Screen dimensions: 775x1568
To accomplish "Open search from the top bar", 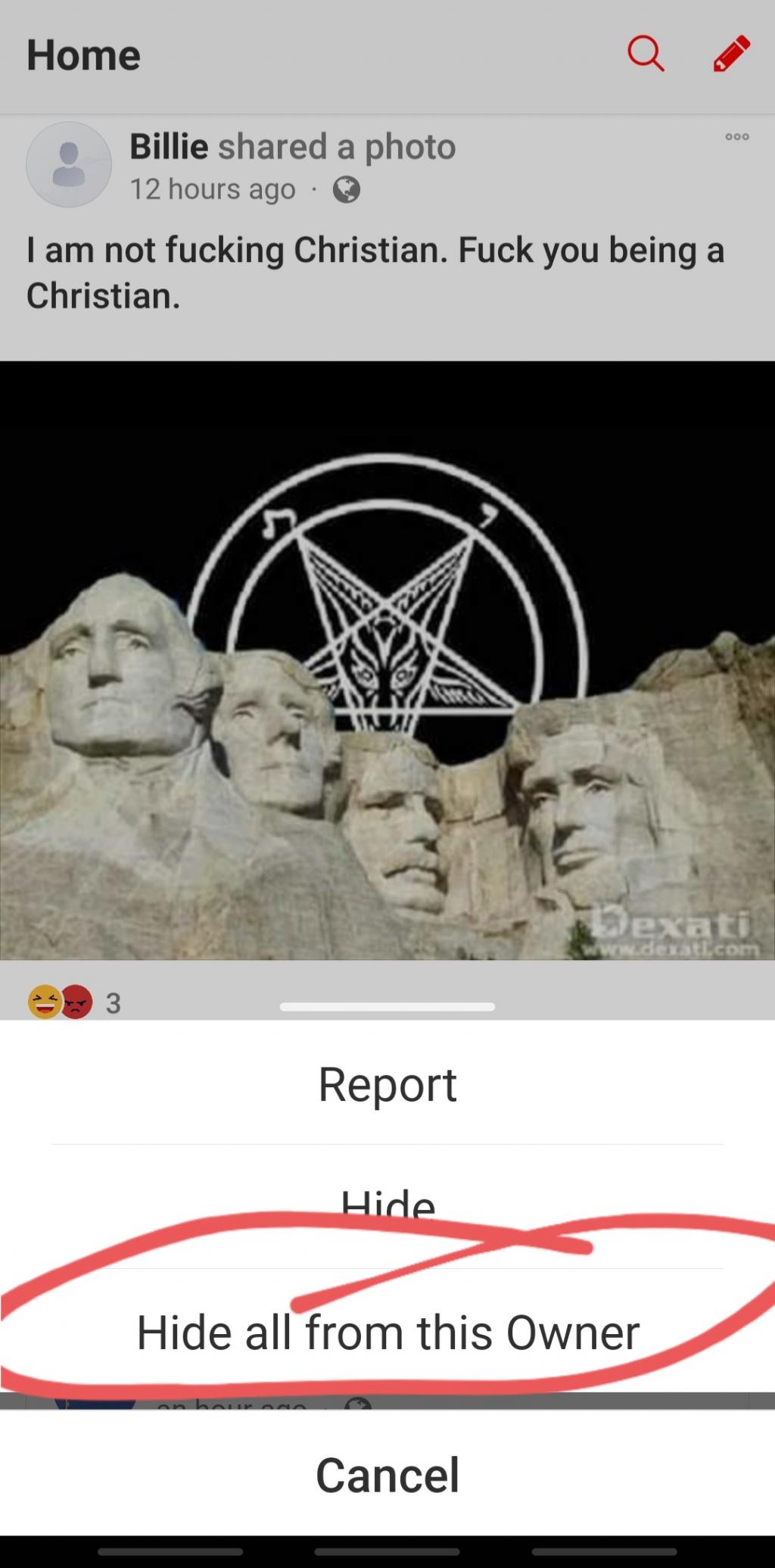I will (646, 54).
